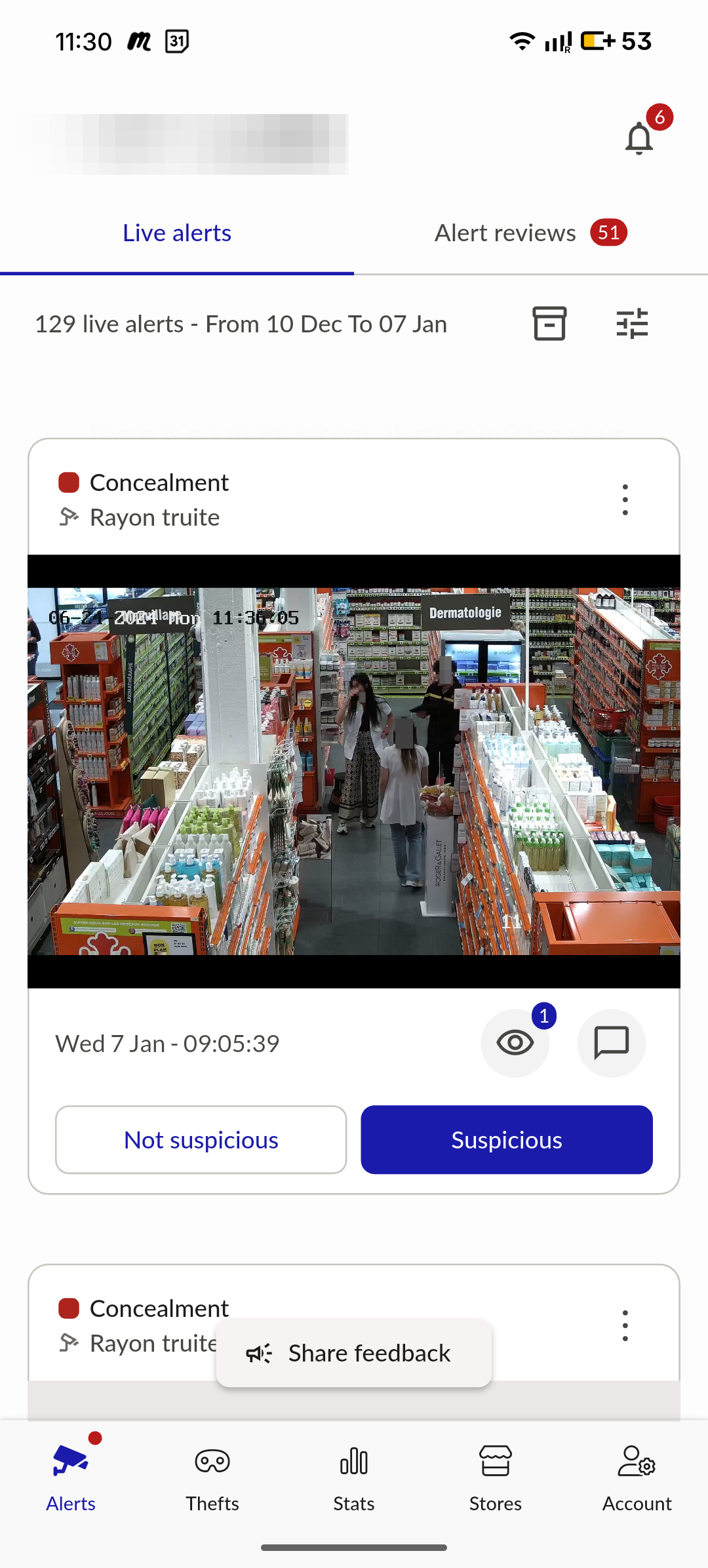Tap the Share feedback button
This screenshot has width=708, height=1568.
coord(354,1353)
